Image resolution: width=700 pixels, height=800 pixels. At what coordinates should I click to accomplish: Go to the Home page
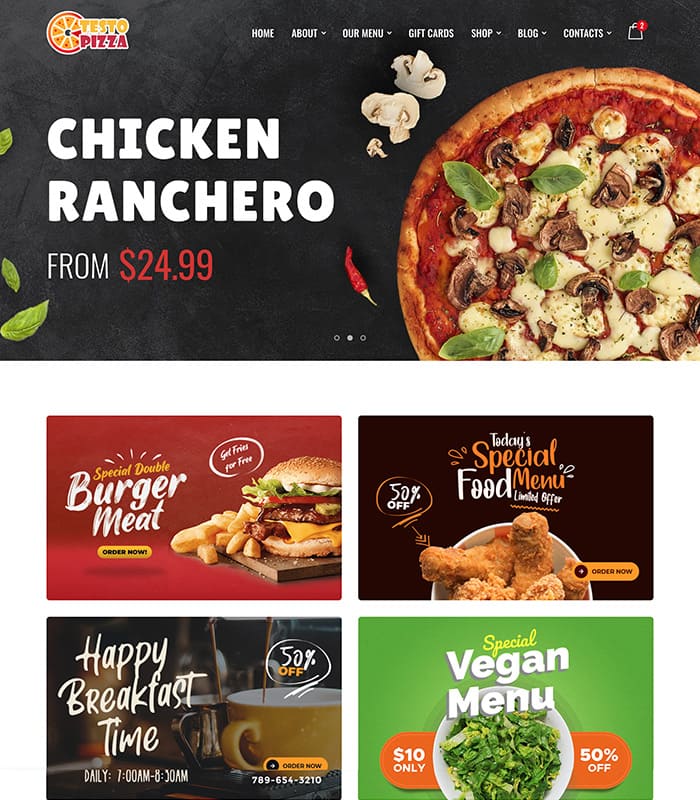[x=263, y=33]
